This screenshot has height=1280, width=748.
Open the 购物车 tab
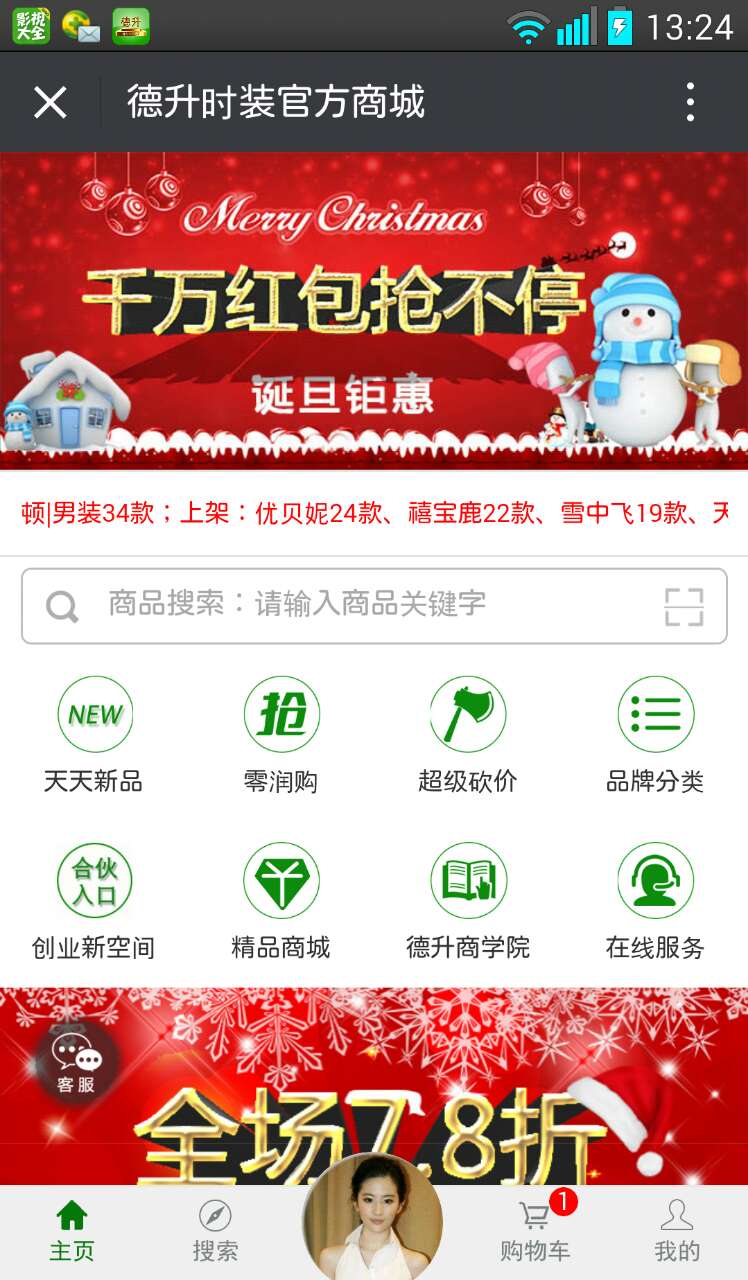pos(535,1232)
